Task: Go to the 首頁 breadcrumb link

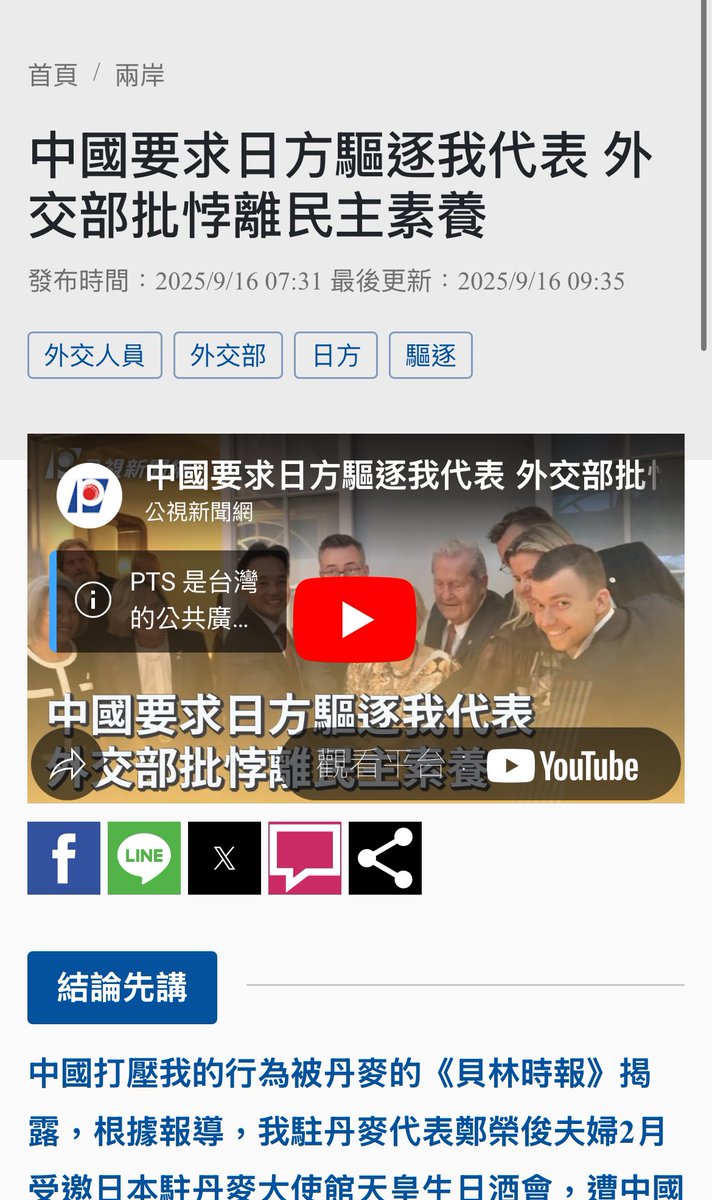Action: 53,75
